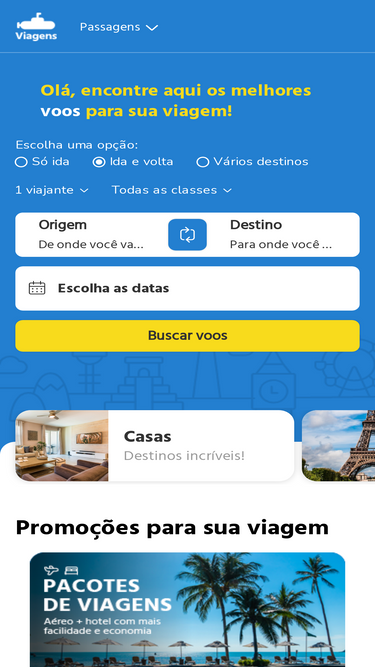375x667 pixels.
Task: Open the Eiffel Tower card
Action: tap(338, 446)
